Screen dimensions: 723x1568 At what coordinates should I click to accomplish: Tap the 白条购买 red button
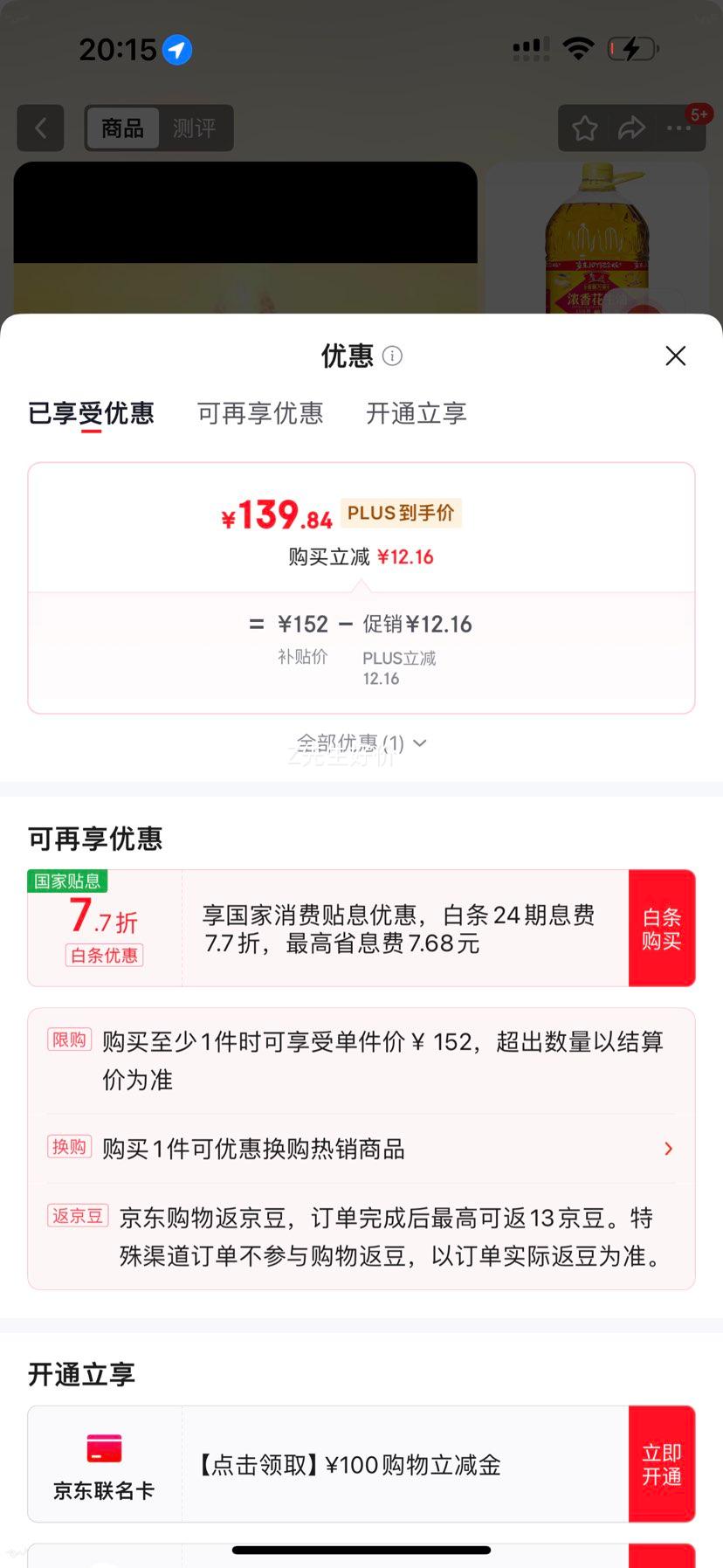pyautogui.click(x=662, y=928)
